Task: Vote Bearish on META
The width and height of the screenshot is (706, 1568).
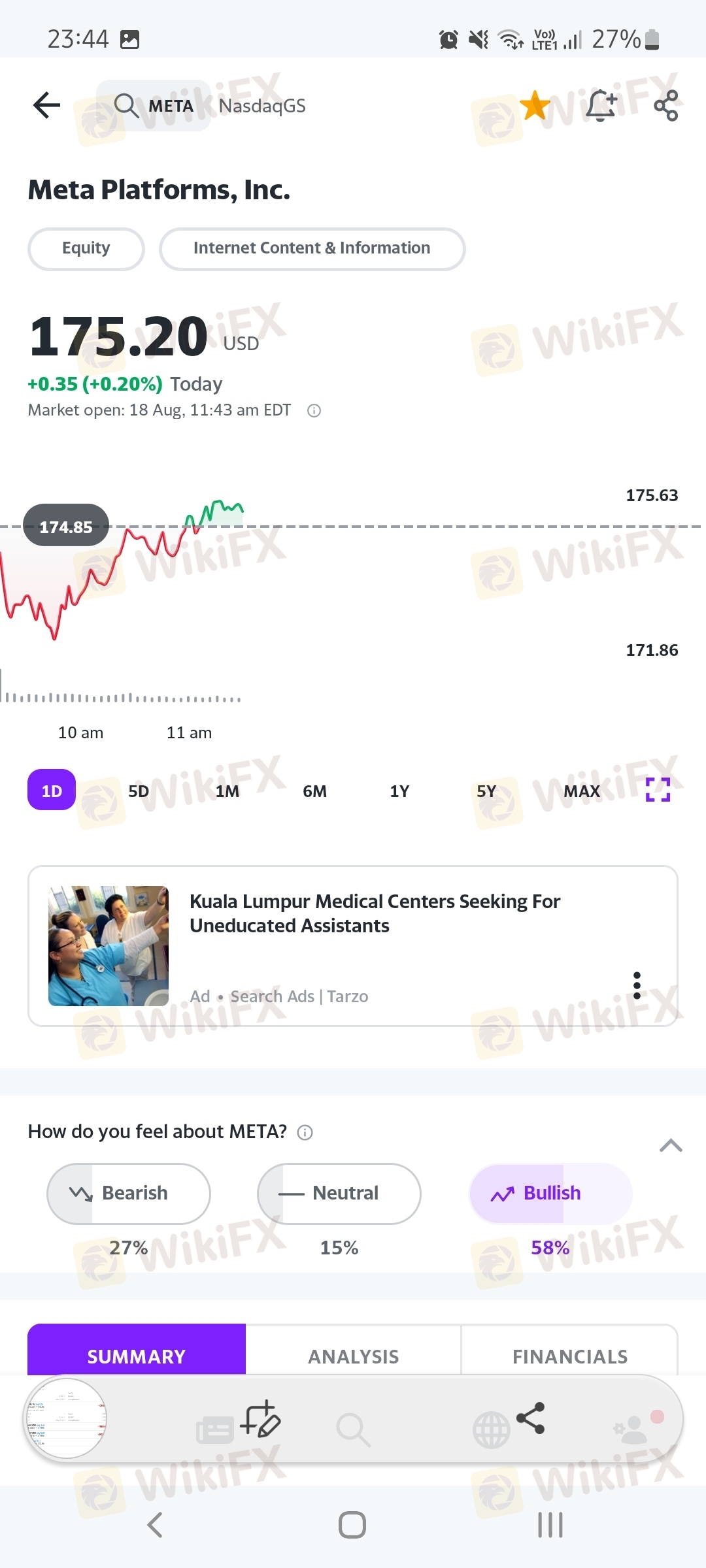Action: click(x=129, y=1193)
